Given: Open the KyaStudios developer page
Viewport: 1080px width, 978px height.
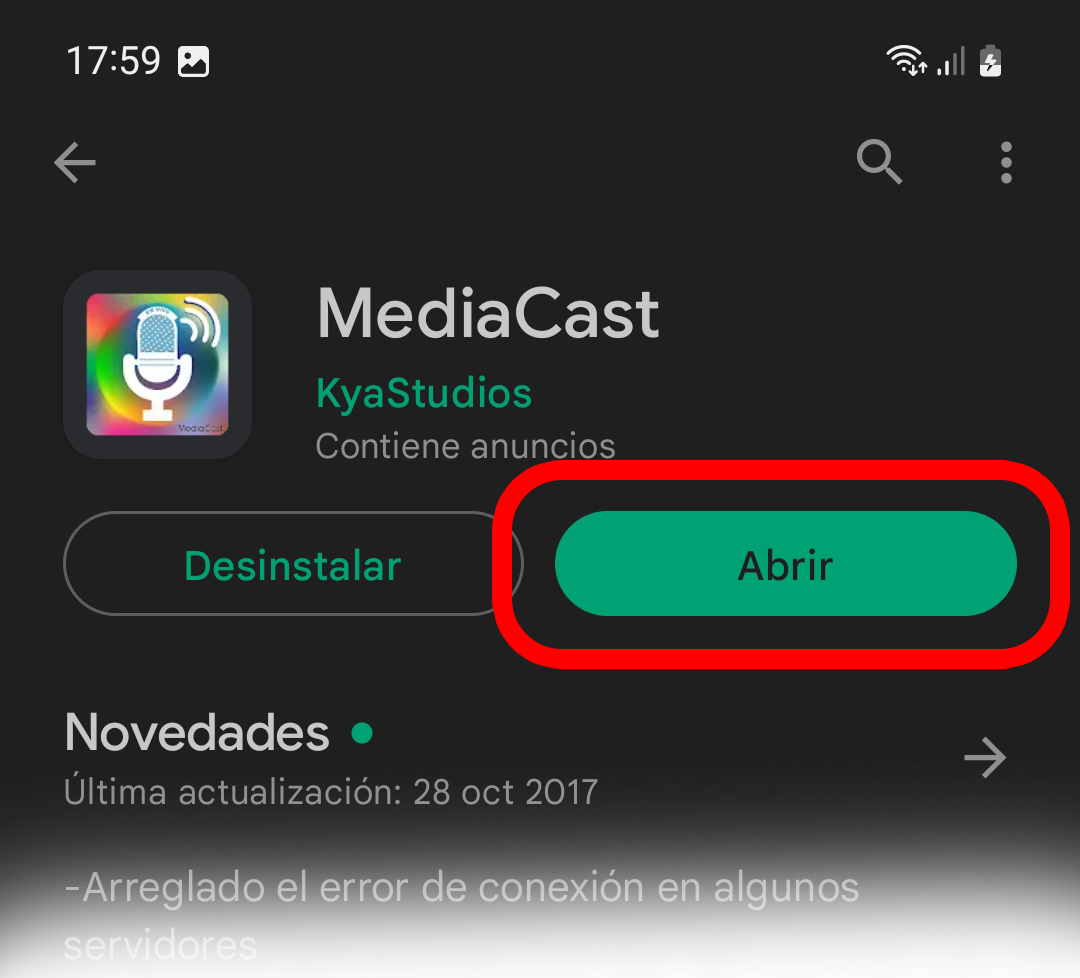Looking at the screenshot, I should coord(424,393).
